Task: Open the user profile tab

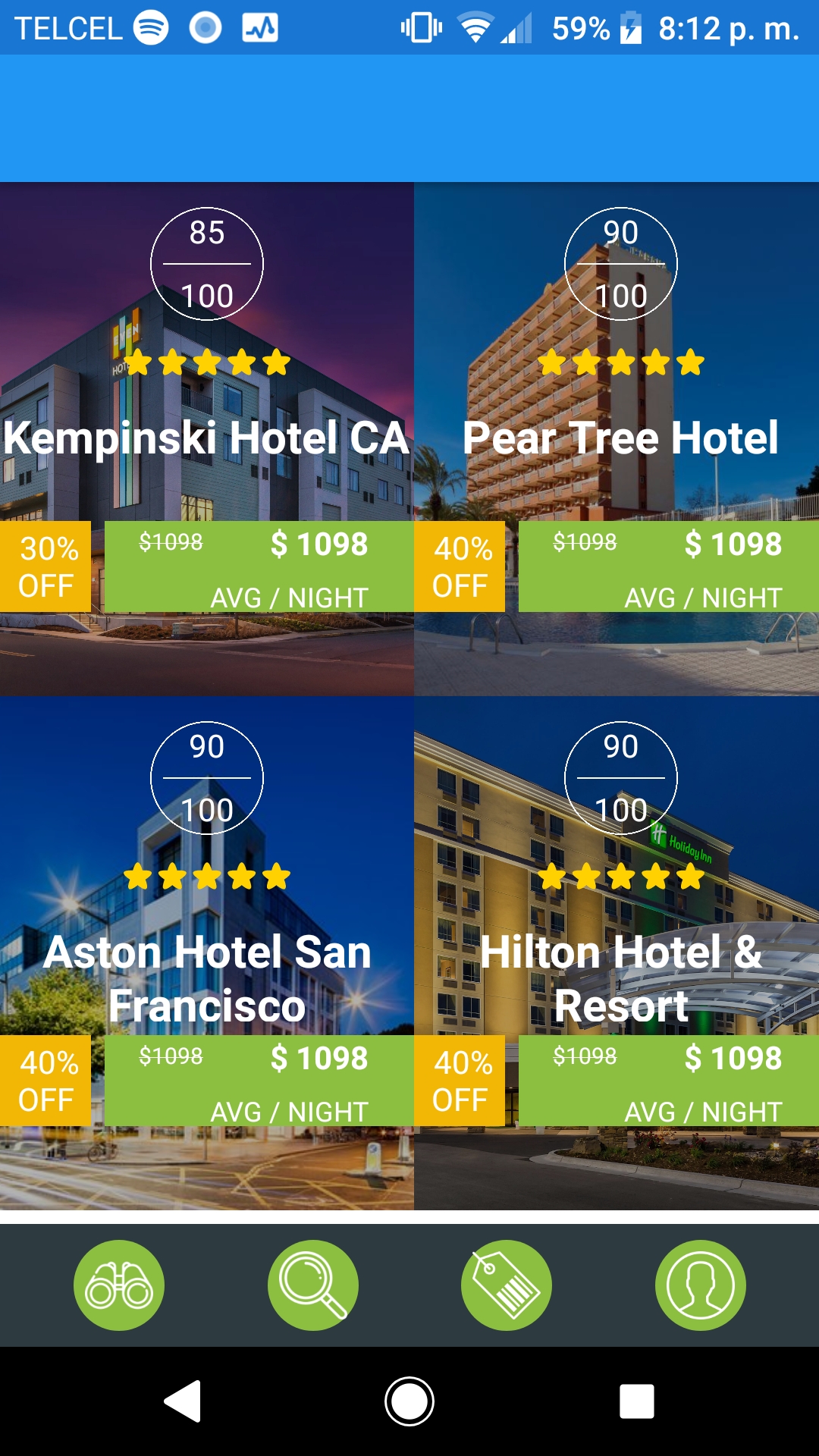Action: [x=700, y=1285]
